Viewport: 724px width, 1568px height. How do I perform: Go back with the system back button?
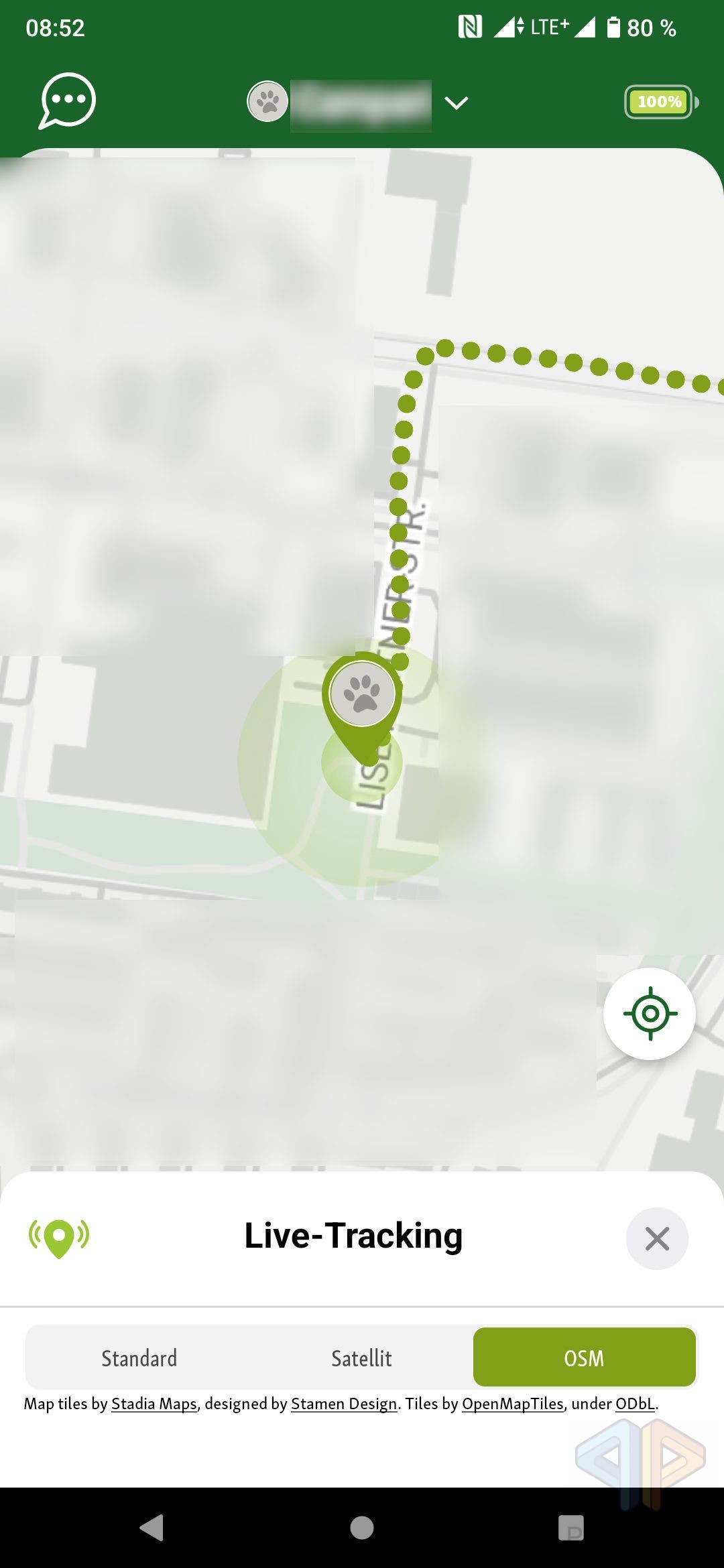pyautogui.click(x=152, y=1528)
